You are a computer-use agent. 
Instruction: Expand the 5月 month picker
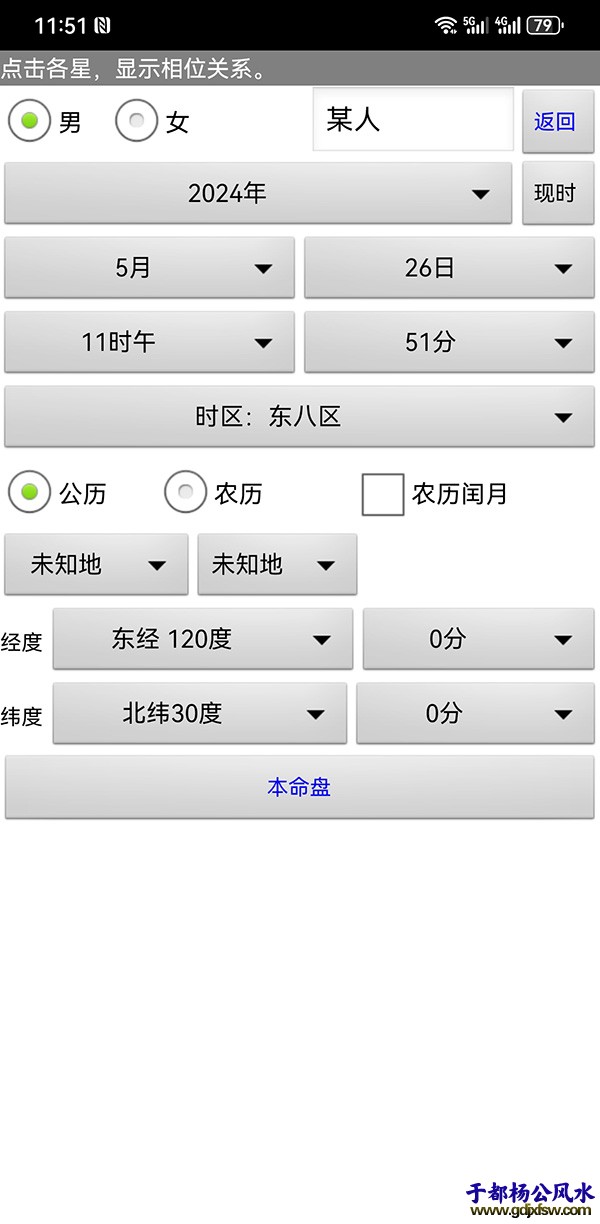coord(149,267)
